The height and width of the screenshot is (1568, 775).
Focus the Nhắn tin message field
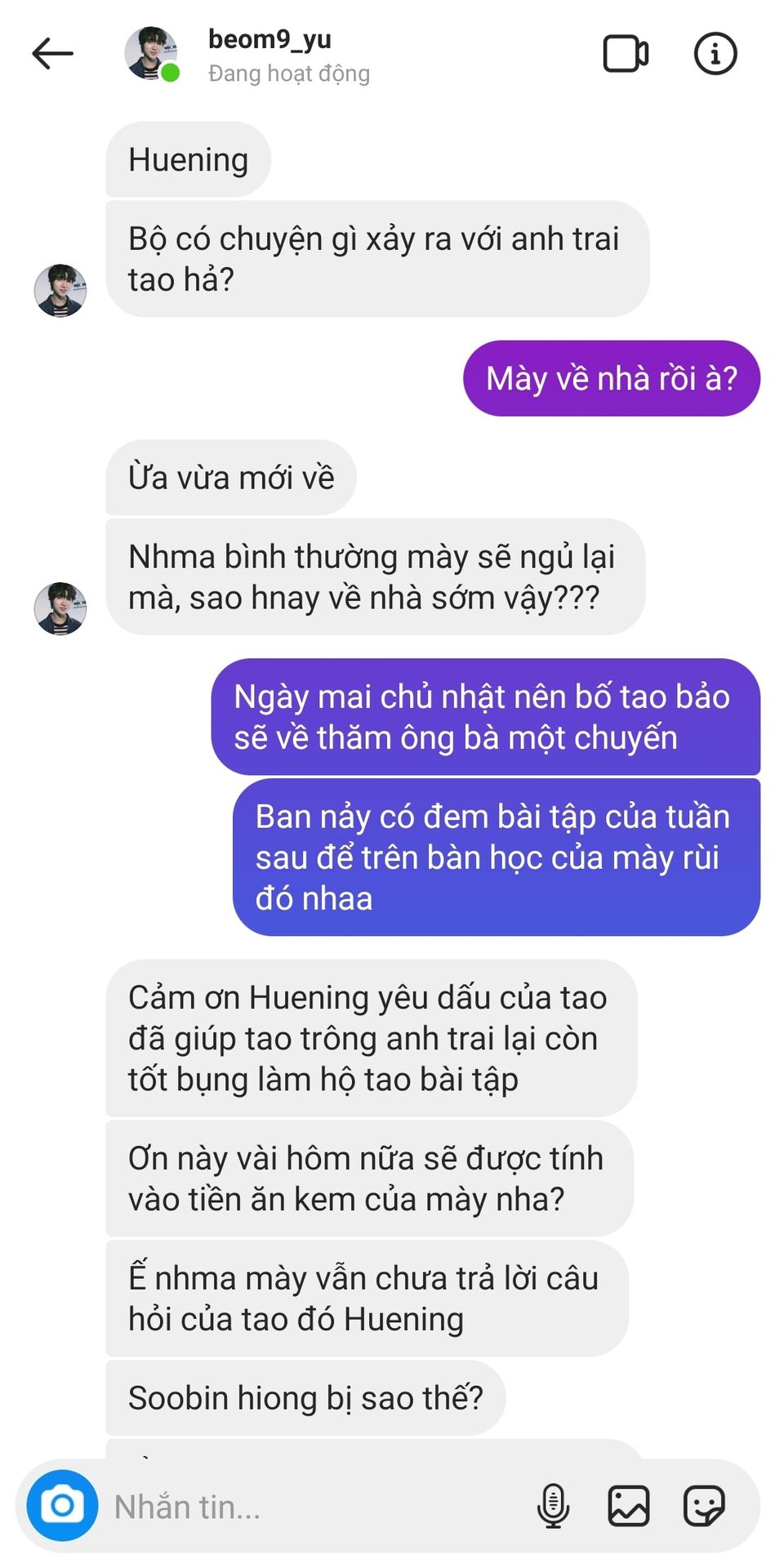tap(310, 1507)
